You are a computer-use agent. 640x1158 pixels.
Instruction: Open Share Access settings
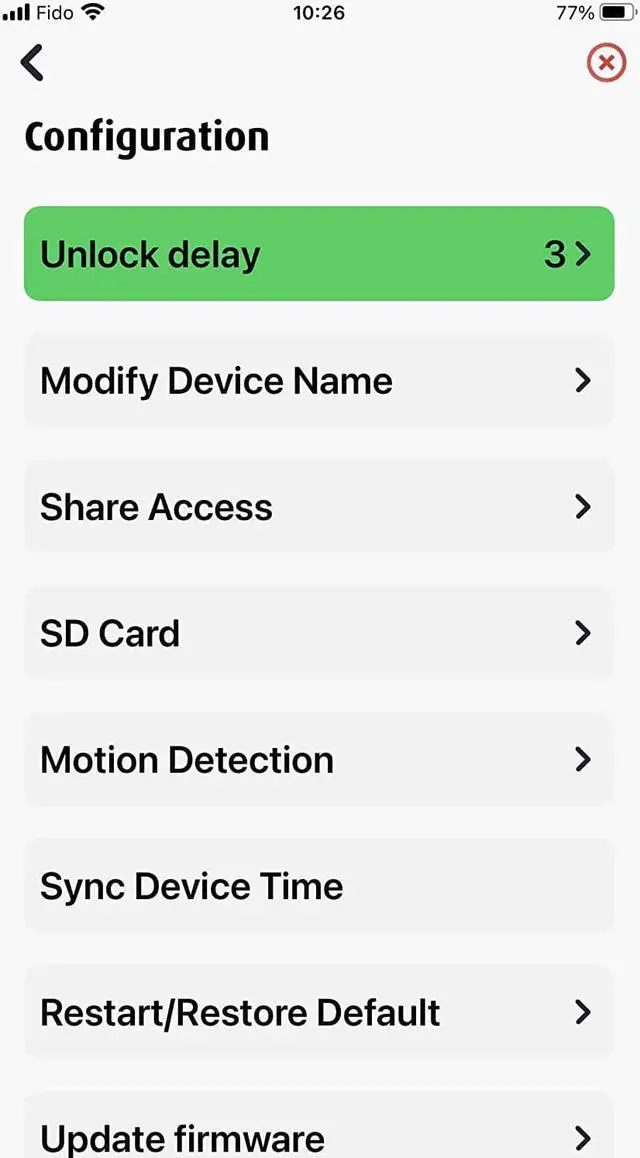click(x=319, y=507)
